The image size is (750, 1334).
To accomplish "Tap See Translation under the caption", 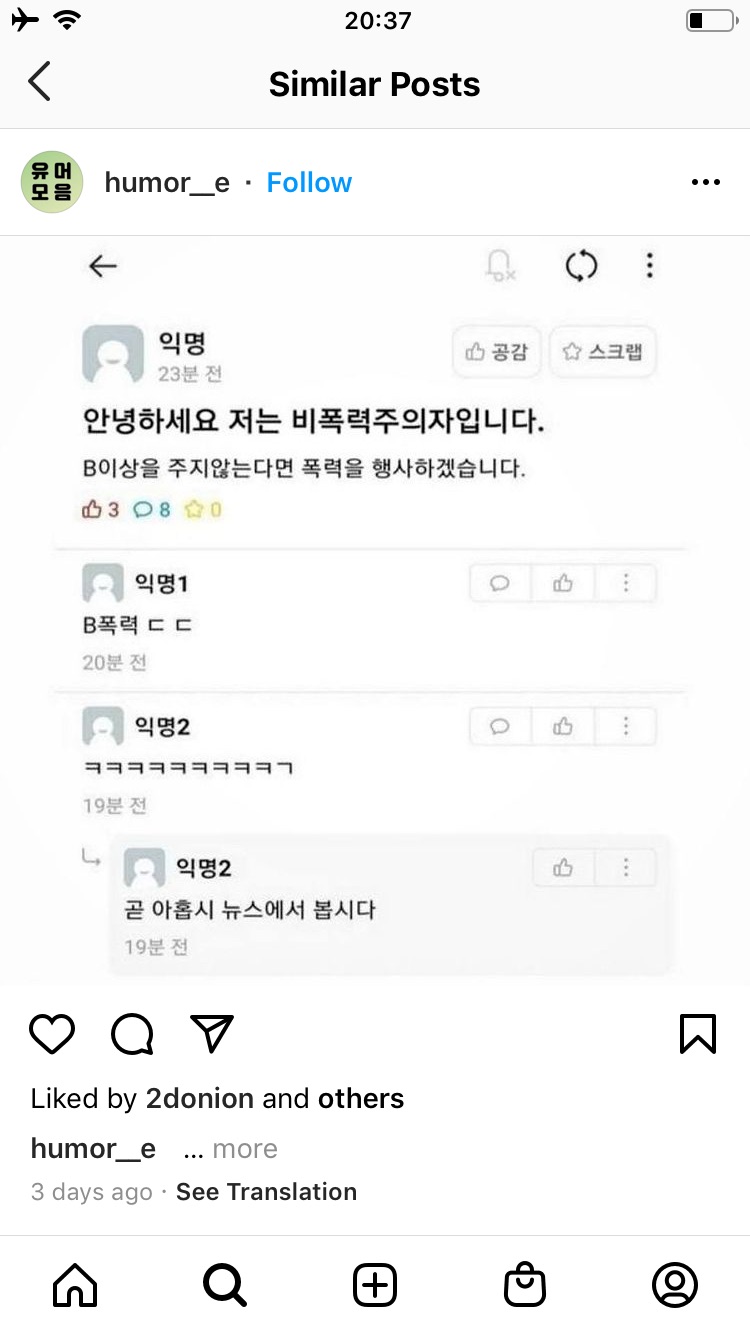I will 266,1192.
